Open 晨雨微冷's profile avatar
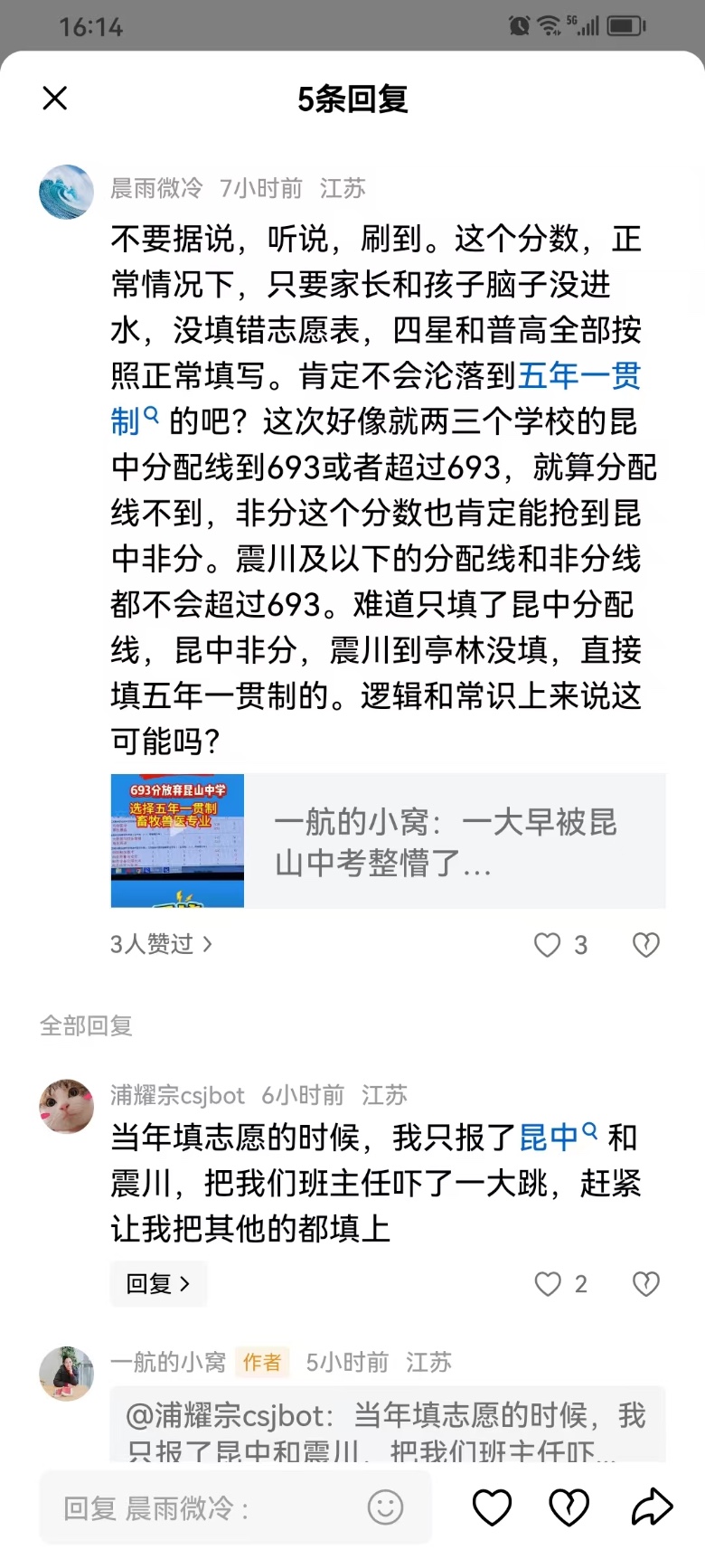The width and height of the screenshot is (705, 1568). point(66,192)
